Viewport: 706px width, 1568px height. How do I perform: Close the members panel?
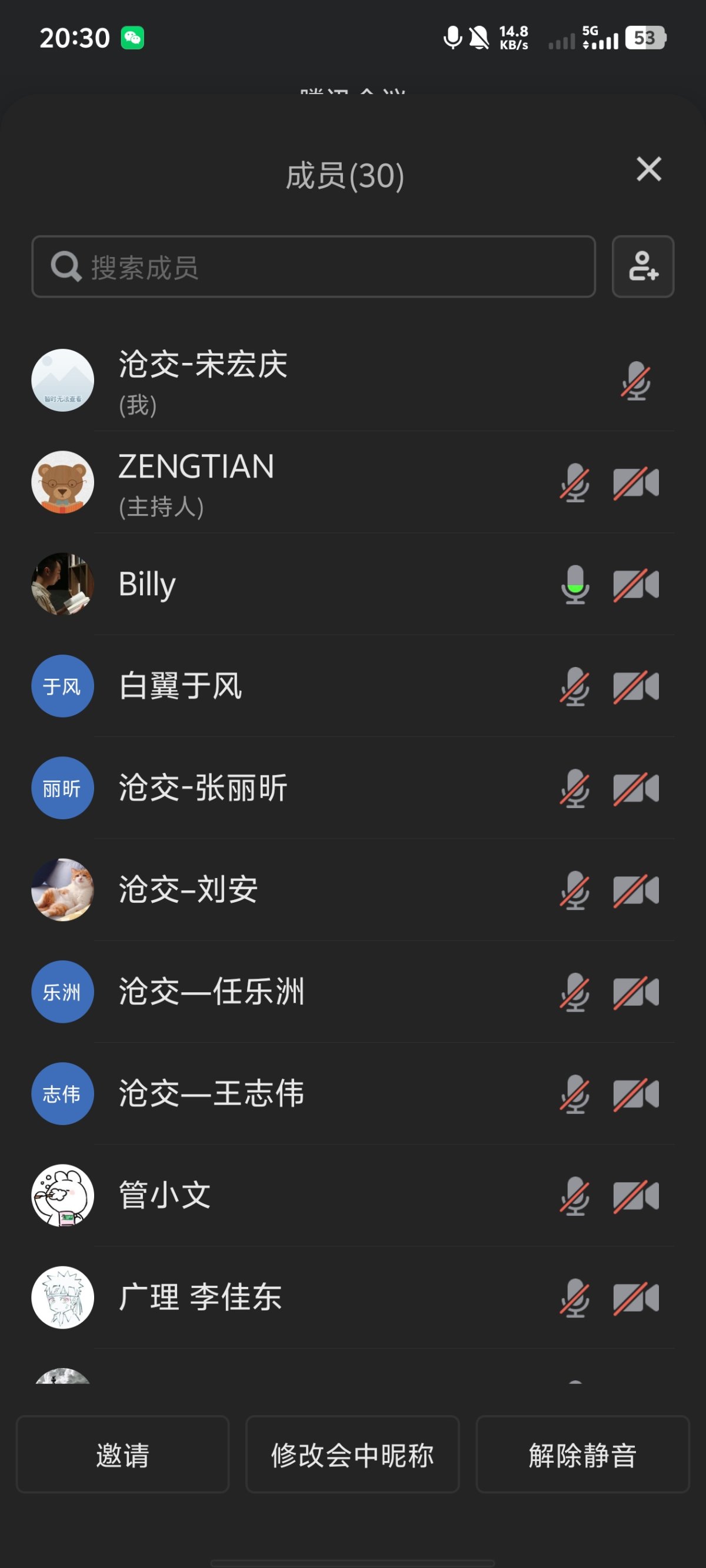click(648, 169)
